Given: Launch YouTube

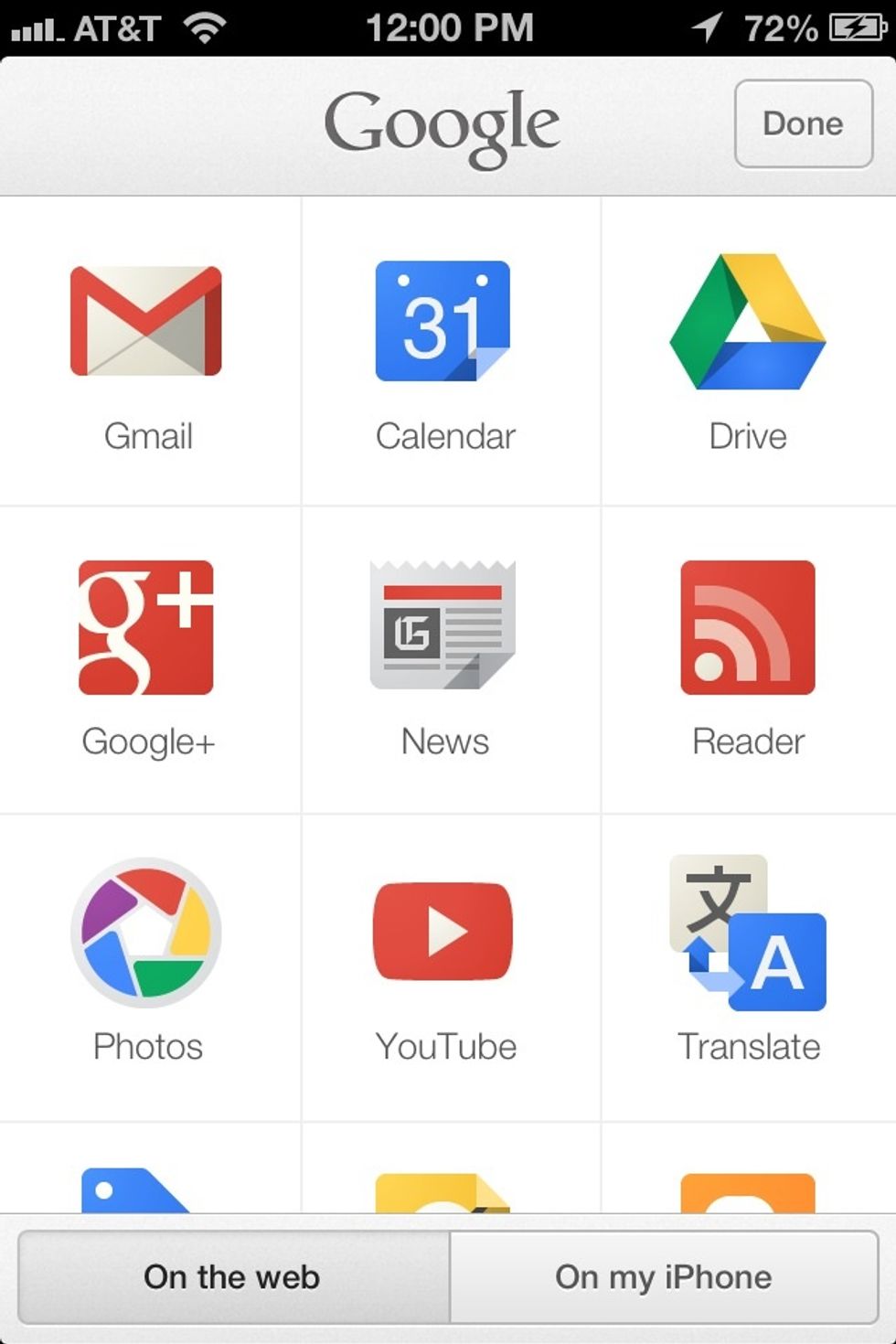Looking at the screenshot, I should point(443,931).
